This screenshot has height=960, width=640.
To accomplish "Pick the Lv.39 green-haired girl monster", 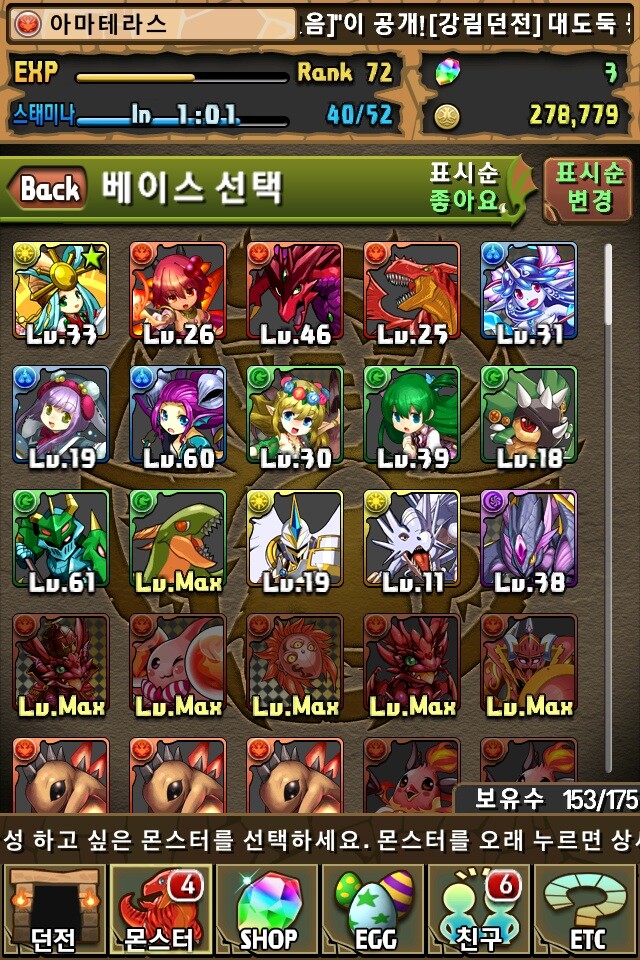I will pyautogui.click(x=412, y=414).
